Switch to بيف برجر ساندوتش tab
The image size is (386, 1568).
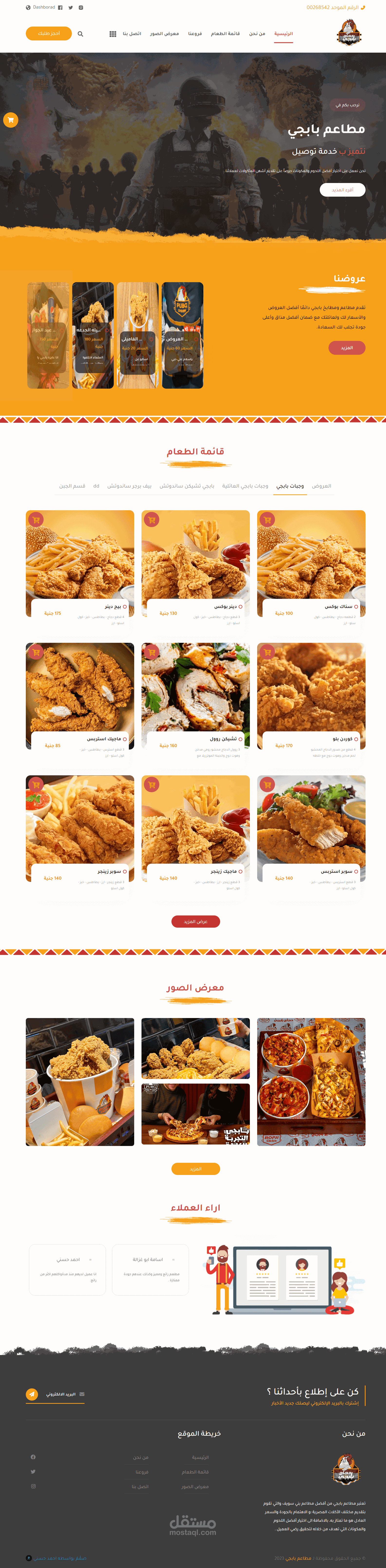(129, 486)
